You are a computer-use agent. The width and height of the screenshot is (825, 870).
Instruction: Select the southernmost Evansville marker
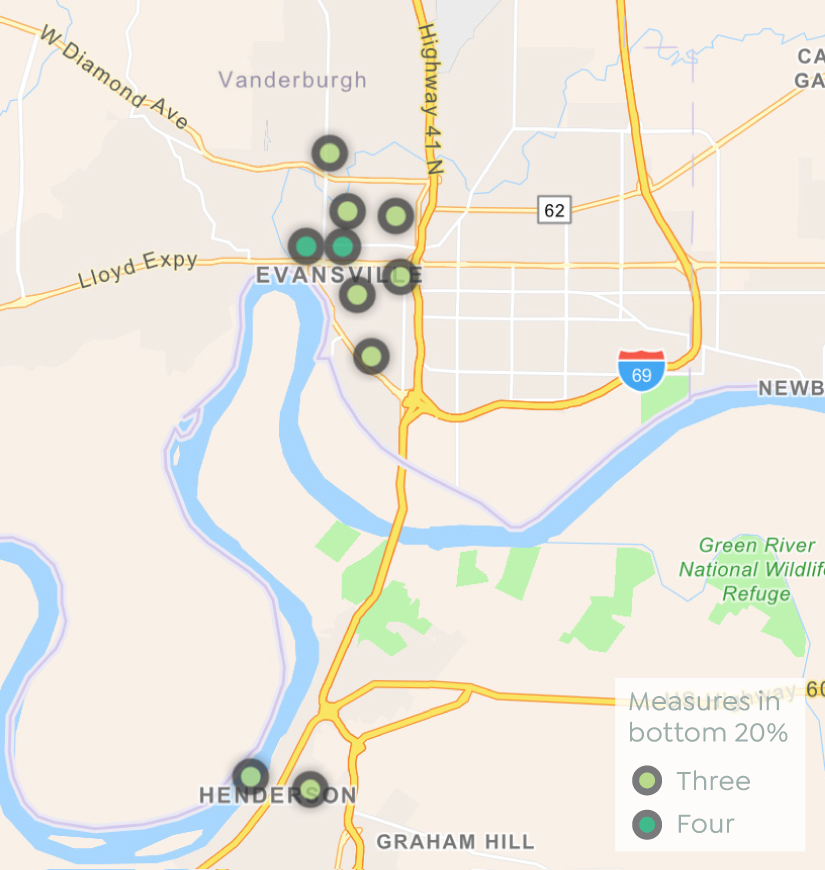click(x=371, y=356)
